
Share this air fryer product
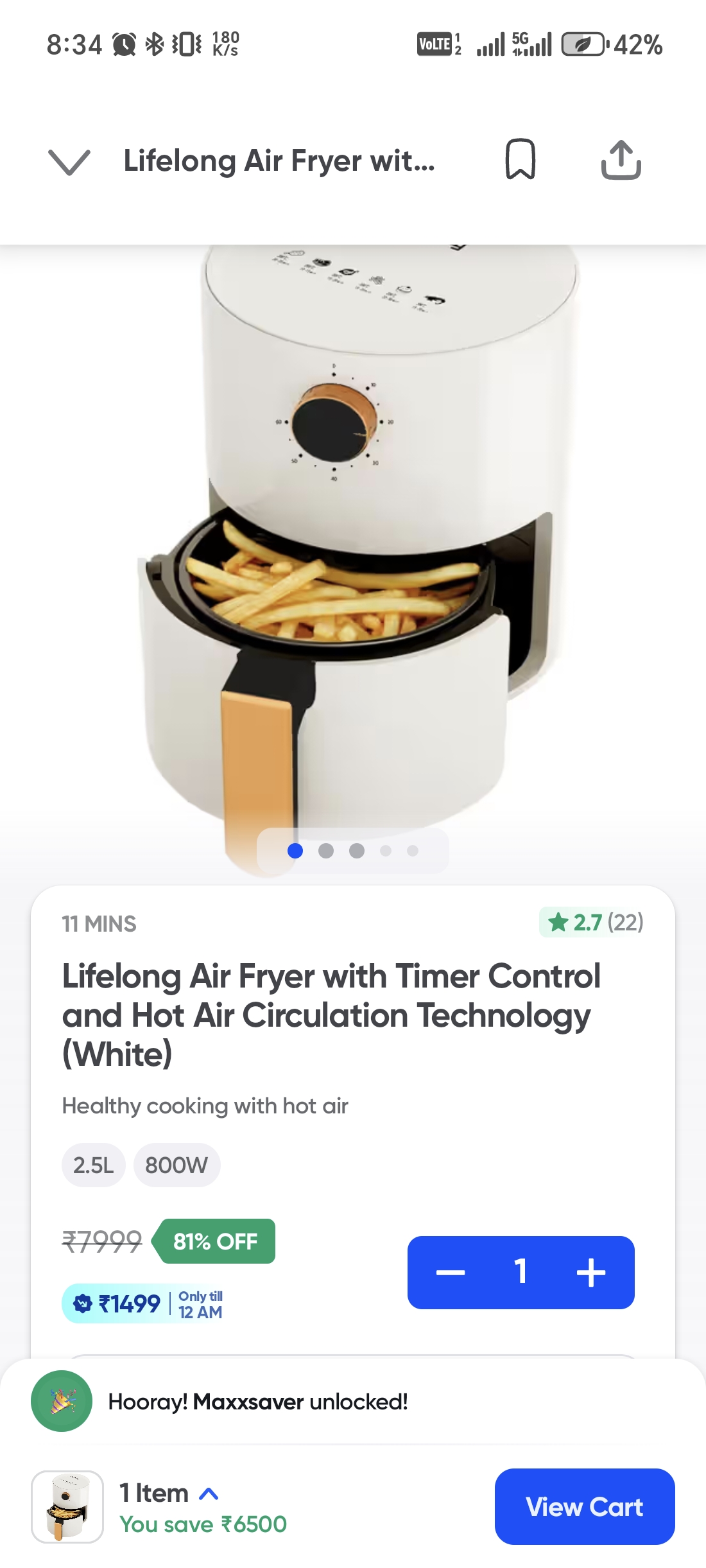coord(621,160)
